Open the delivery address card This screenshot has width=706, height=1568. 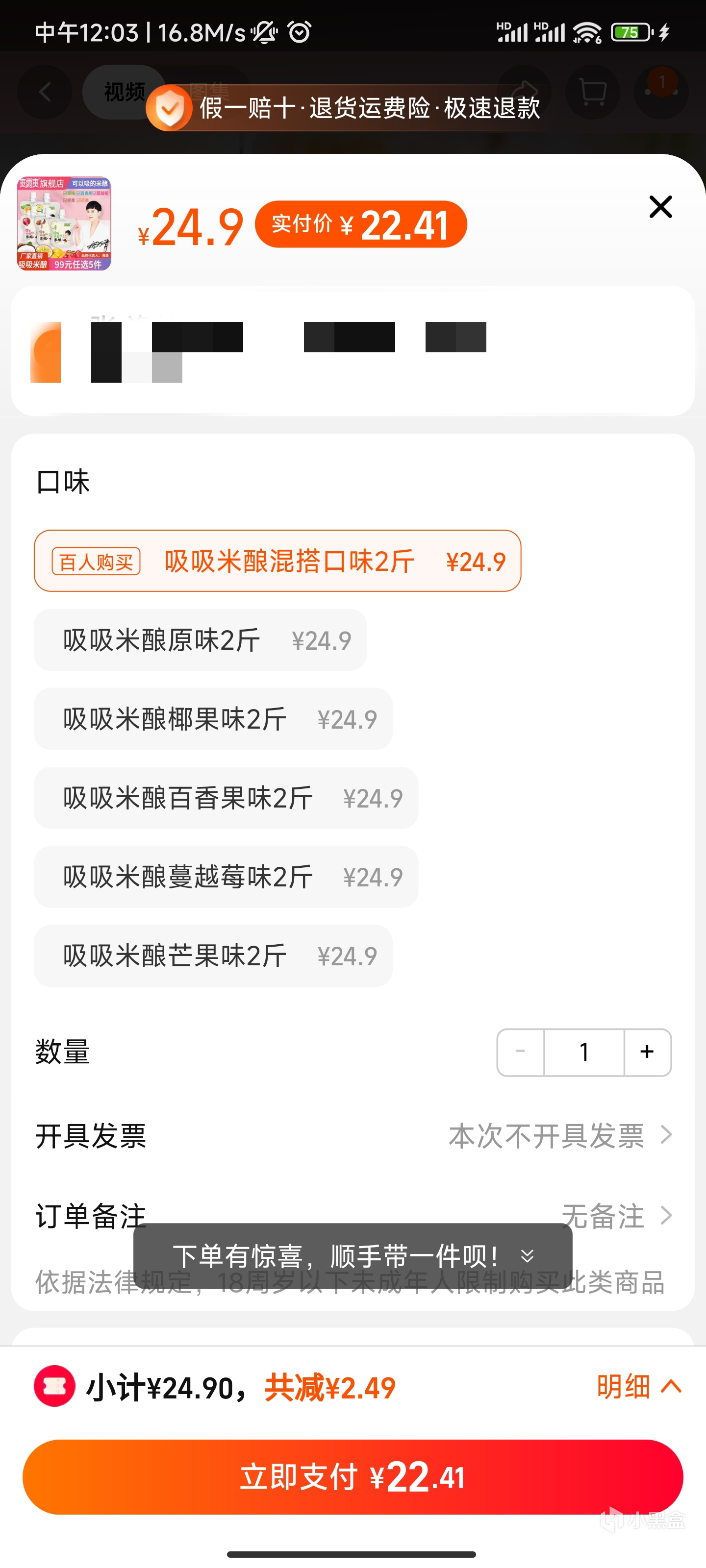point(353,351)
